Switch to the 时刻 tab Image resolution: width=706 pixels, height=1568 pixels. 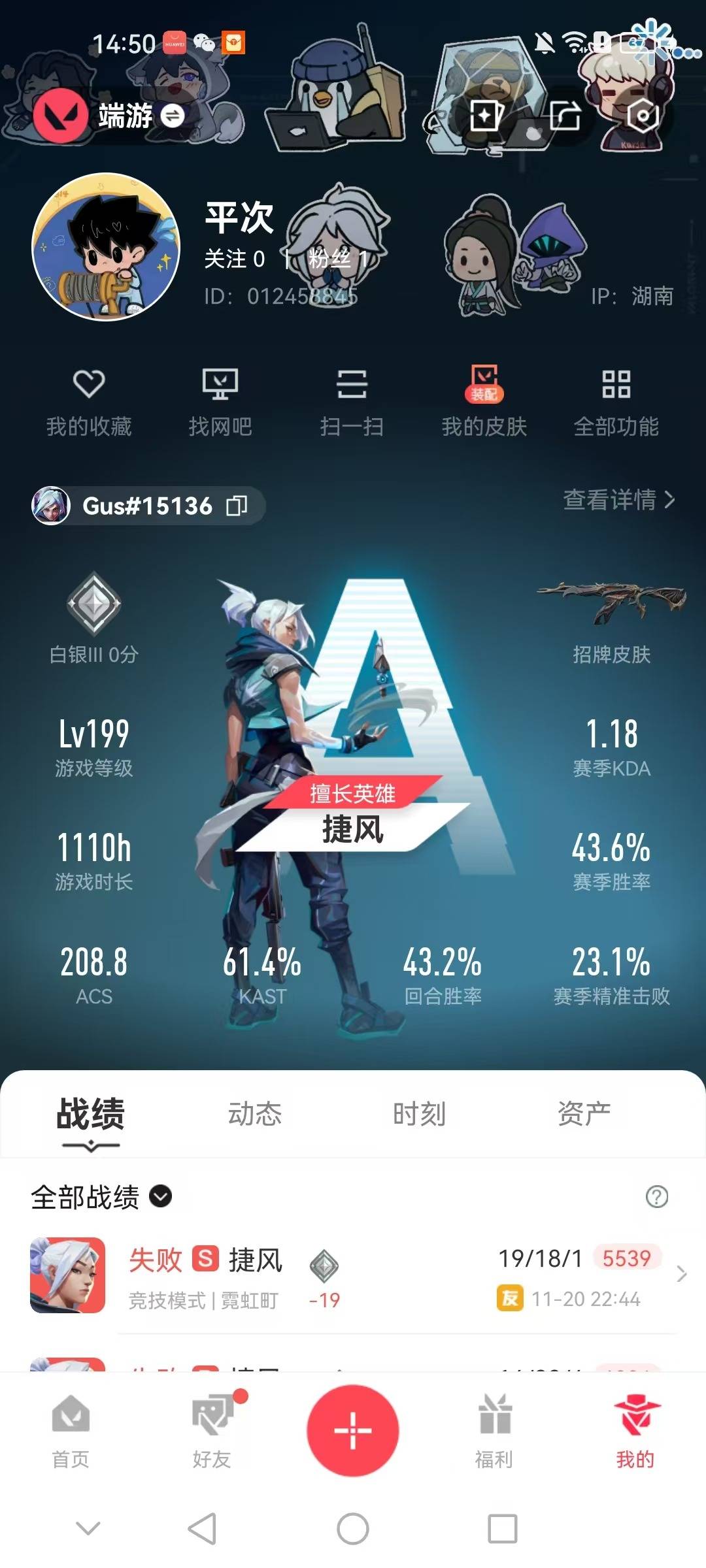pyautogui.click(x=419, y=1114)
